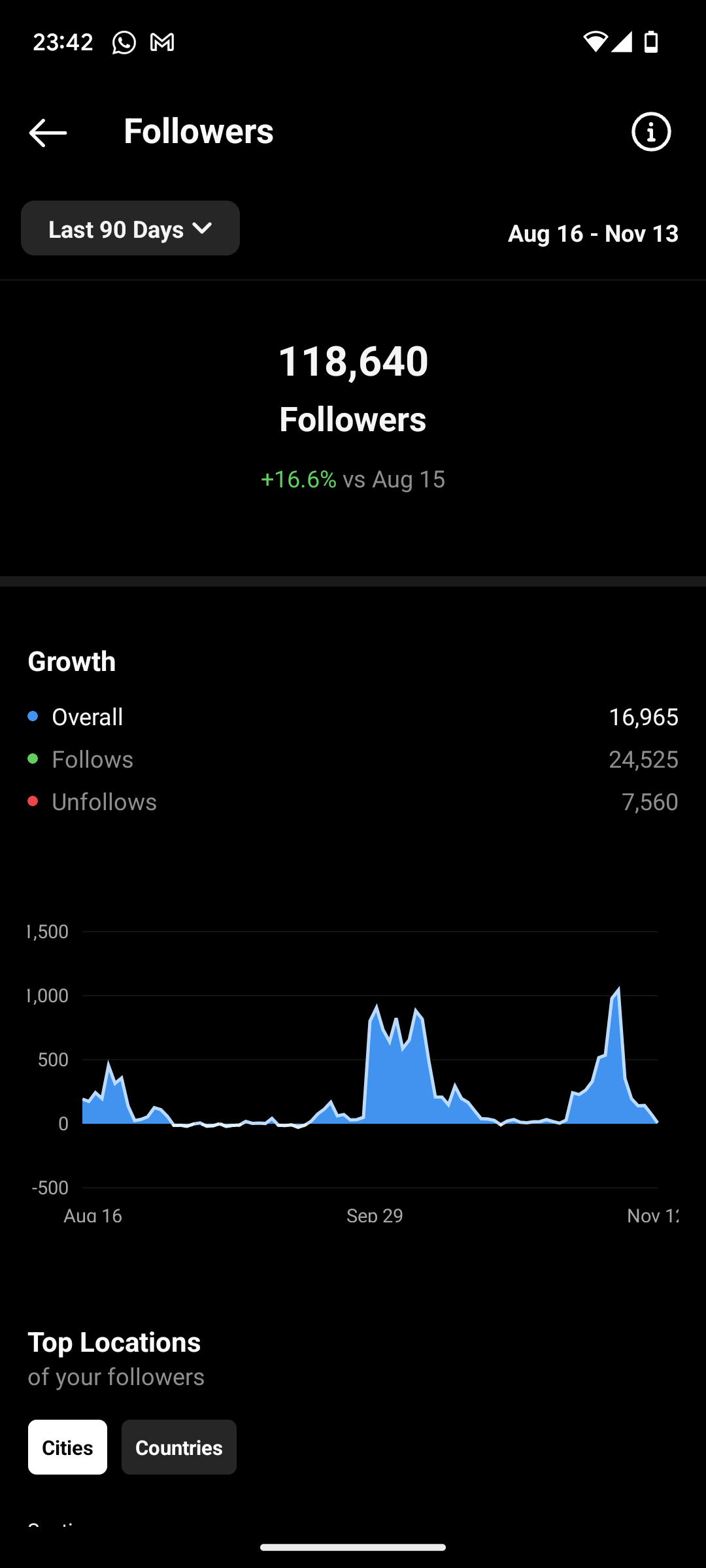
Task: Open the info icon beside Followers
Action: coord(651,132)
